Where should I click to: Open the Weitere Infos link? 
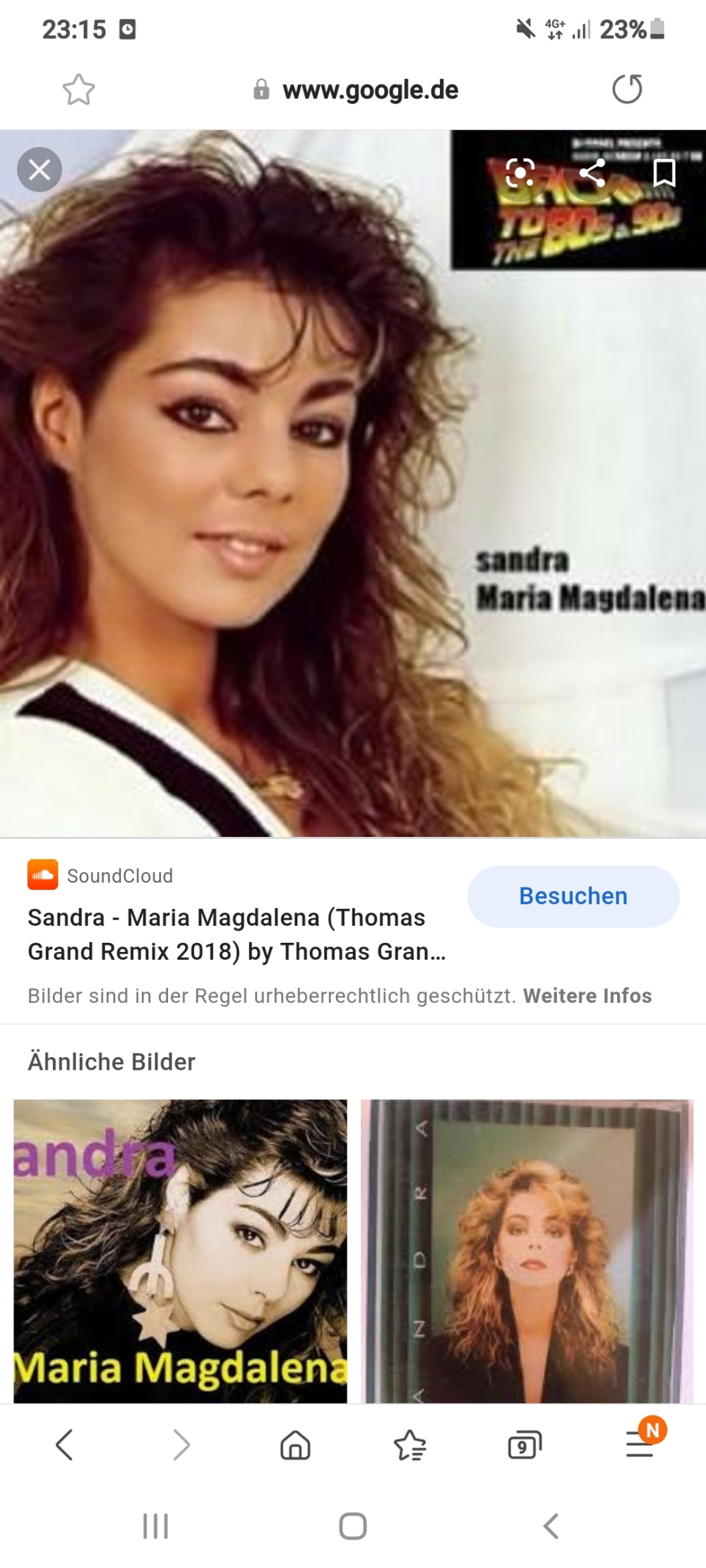coord(587,996)
